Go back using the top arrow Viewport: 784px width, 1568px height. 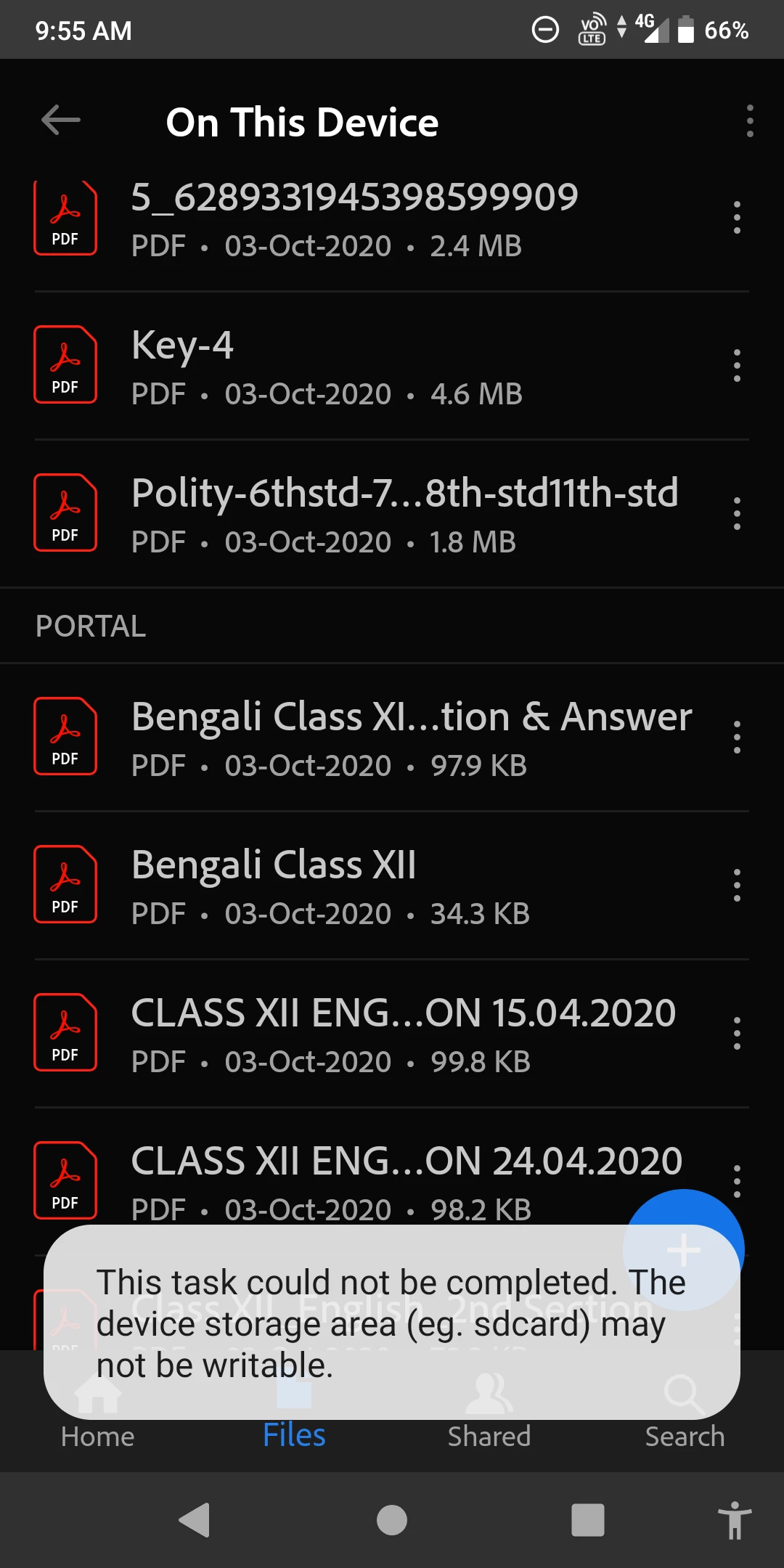(x=61, y=121)
